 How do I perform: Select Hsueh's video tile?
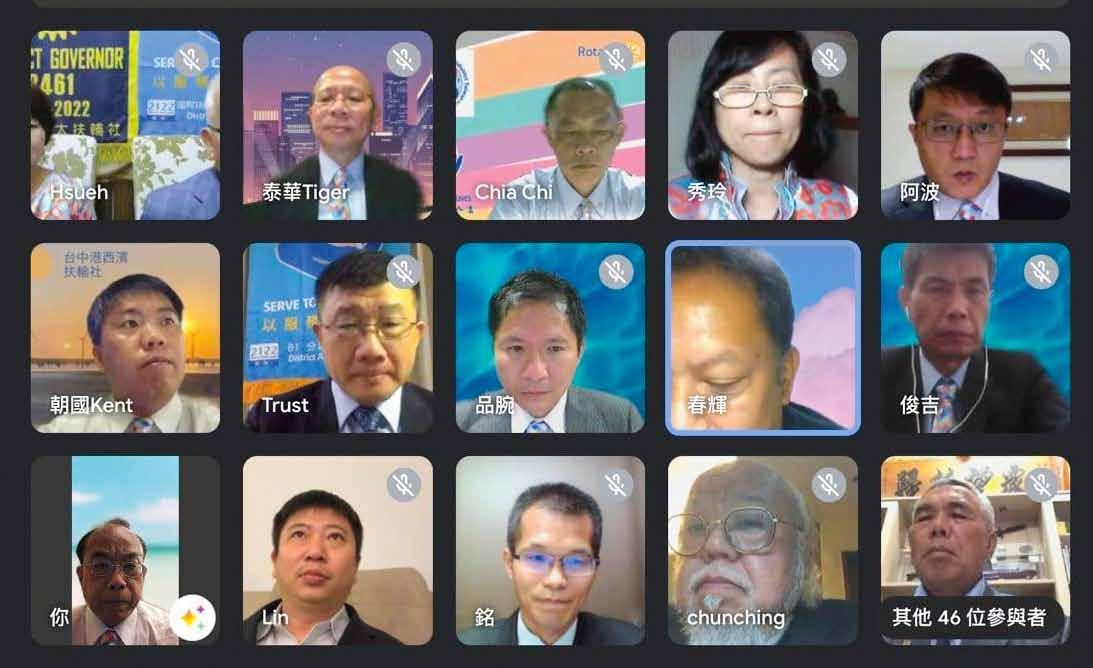[x=125, y=125]
